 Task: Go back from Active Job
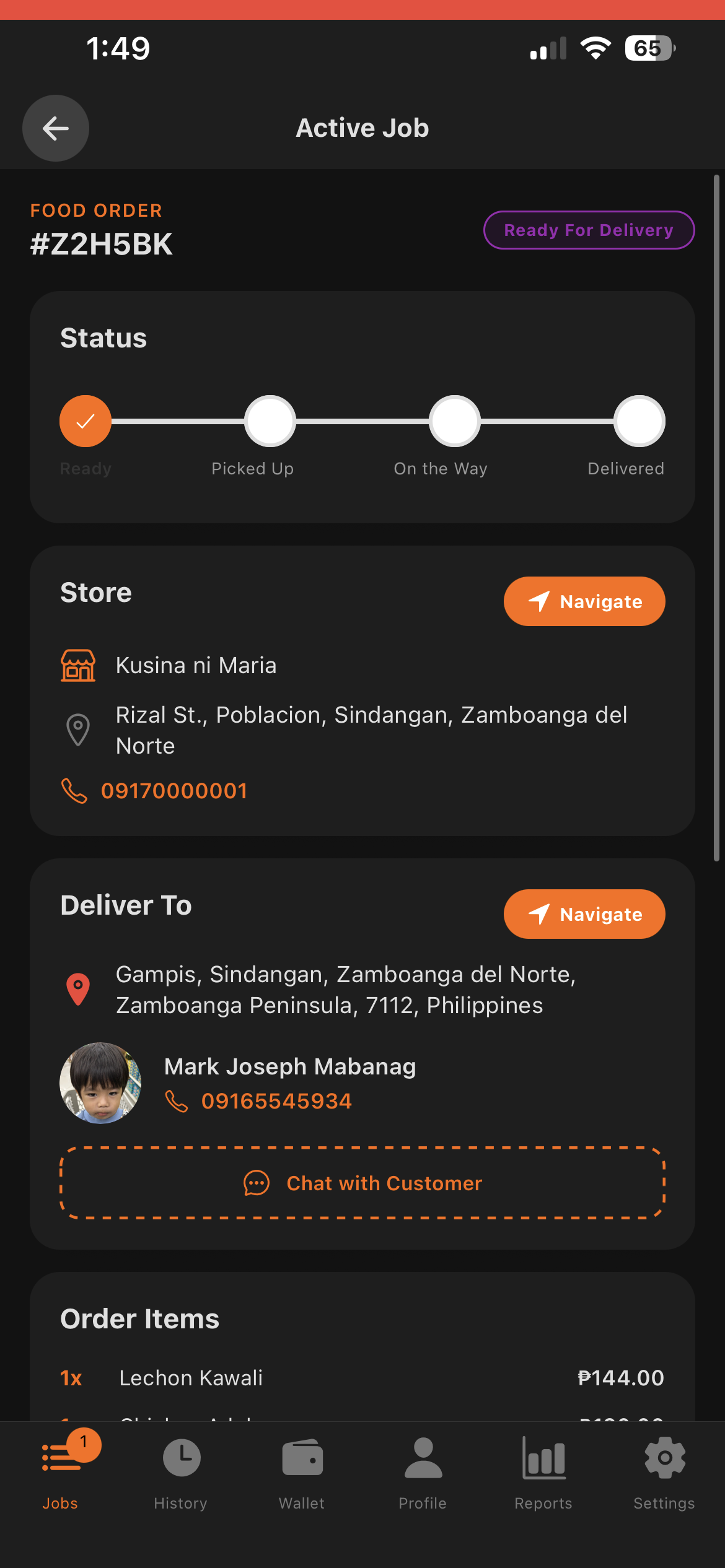point(56,128)
